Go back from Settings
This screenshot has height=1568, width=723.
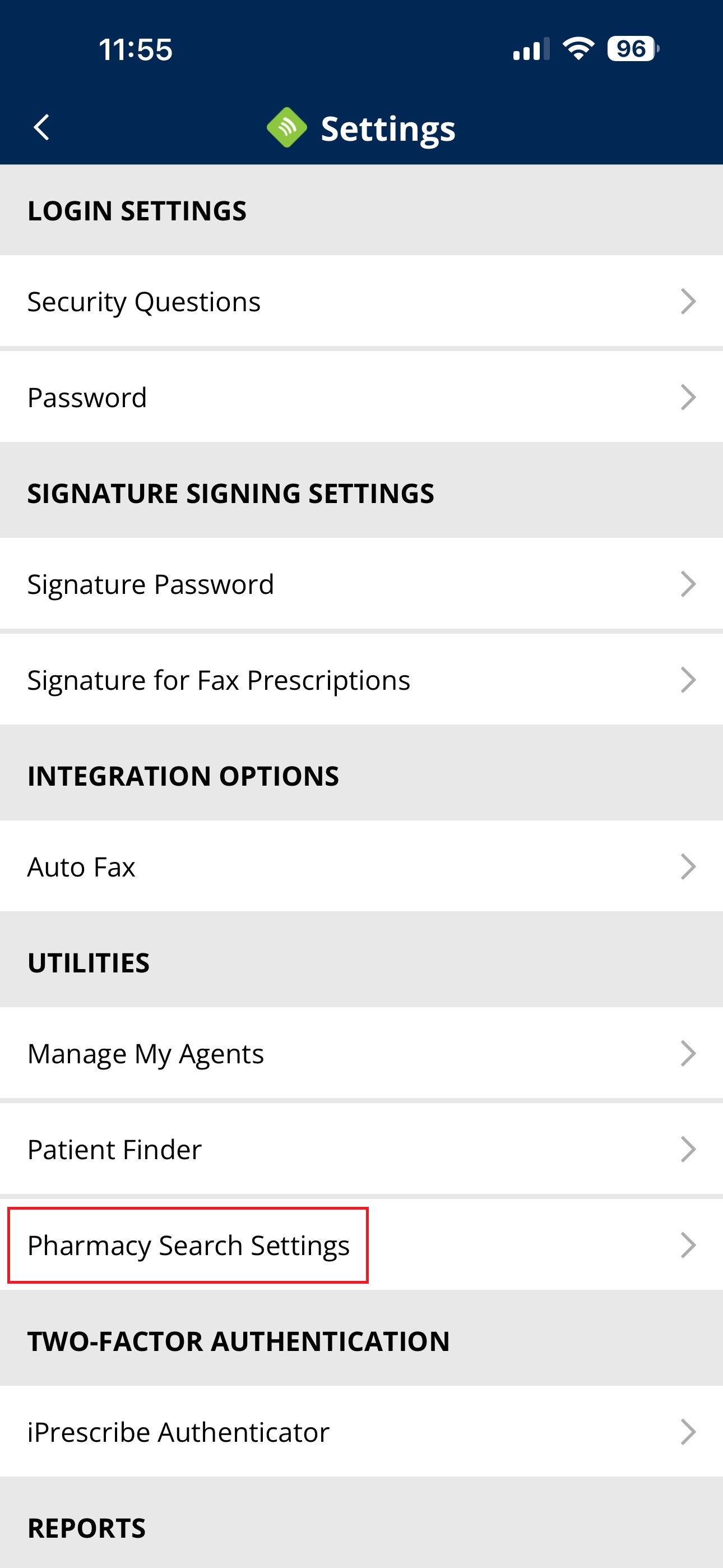(41, 128)
